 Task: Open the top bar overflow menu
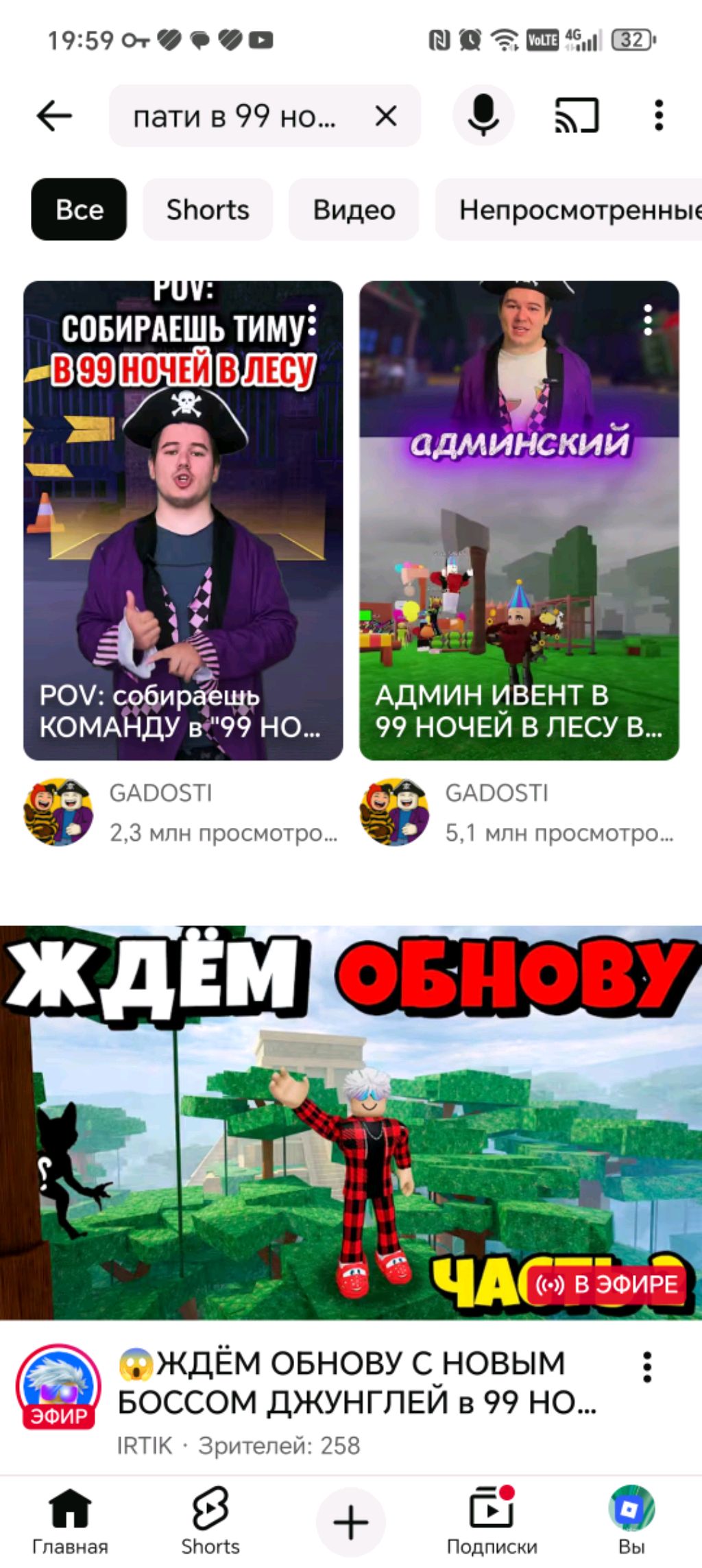(659, 115)
